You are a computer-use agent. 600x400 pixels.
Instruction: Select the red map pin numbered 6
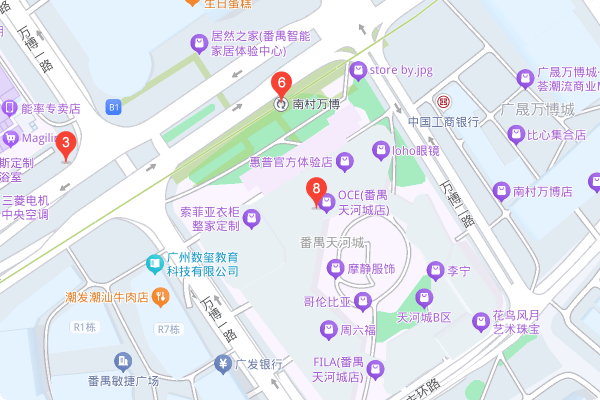[x=282, y=84]
